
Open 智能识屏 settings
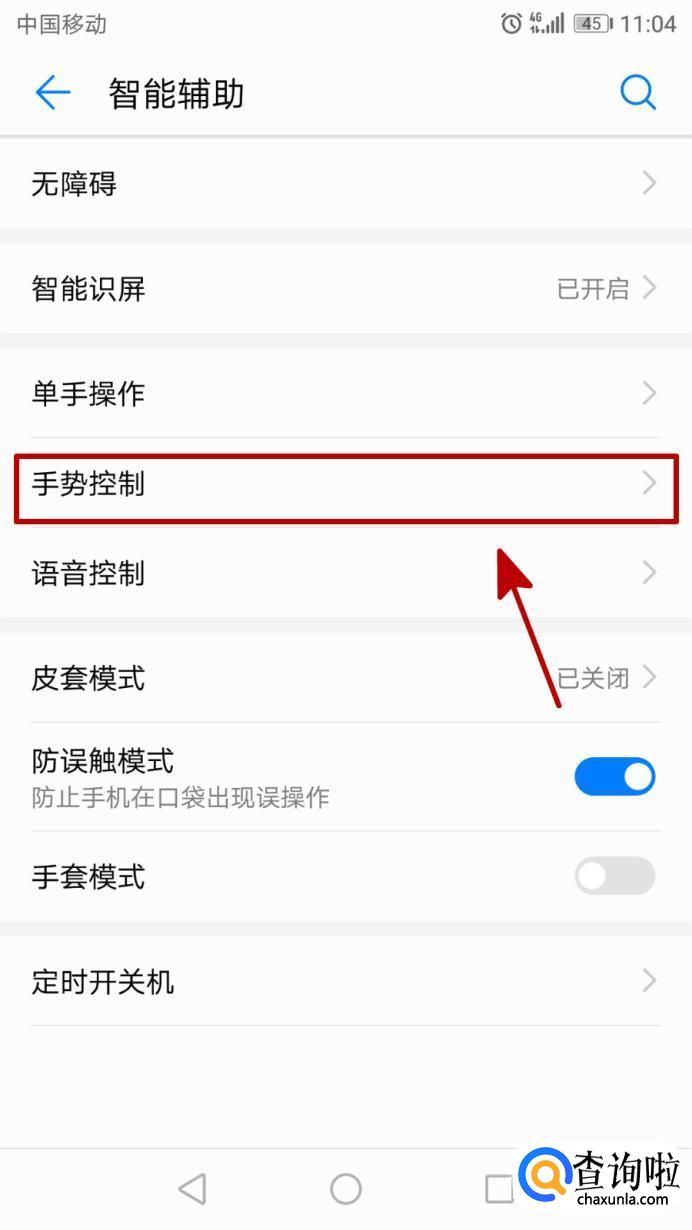346,289
